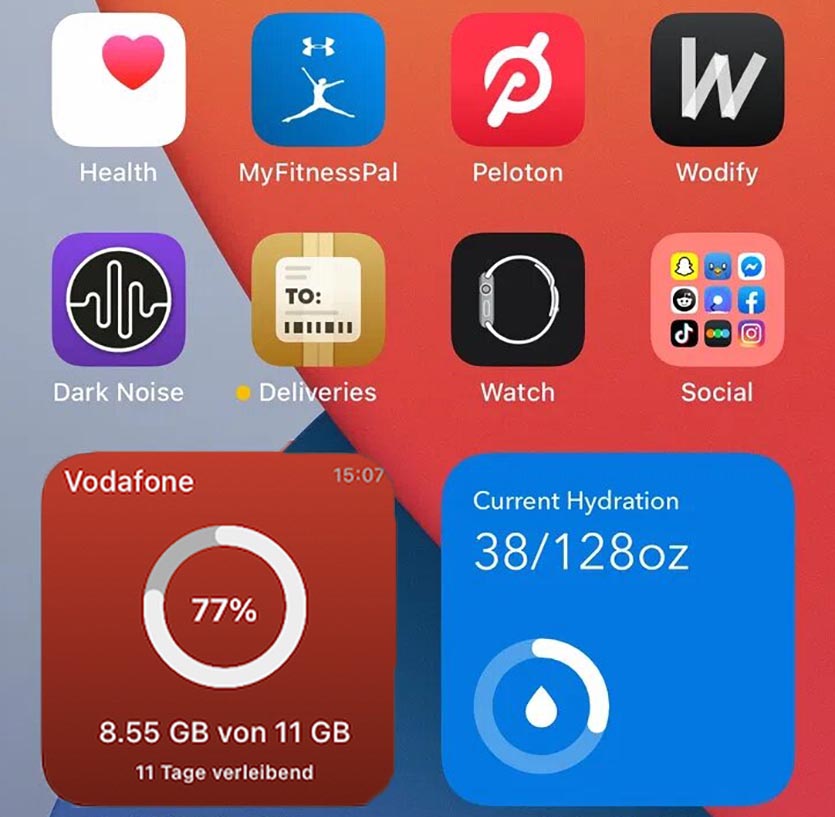This screenshot has width=835, height=817.
Task: Open the Health app
Action: pyautogui.click(x=118, y=80)
